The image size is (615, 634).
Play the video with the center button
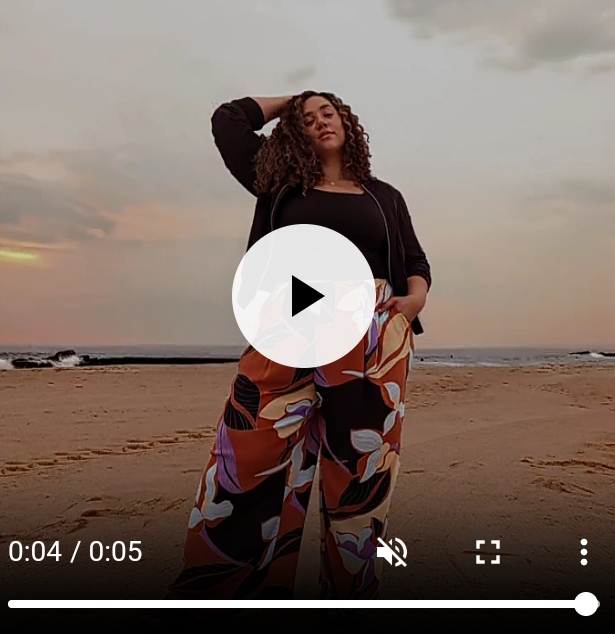304,296
